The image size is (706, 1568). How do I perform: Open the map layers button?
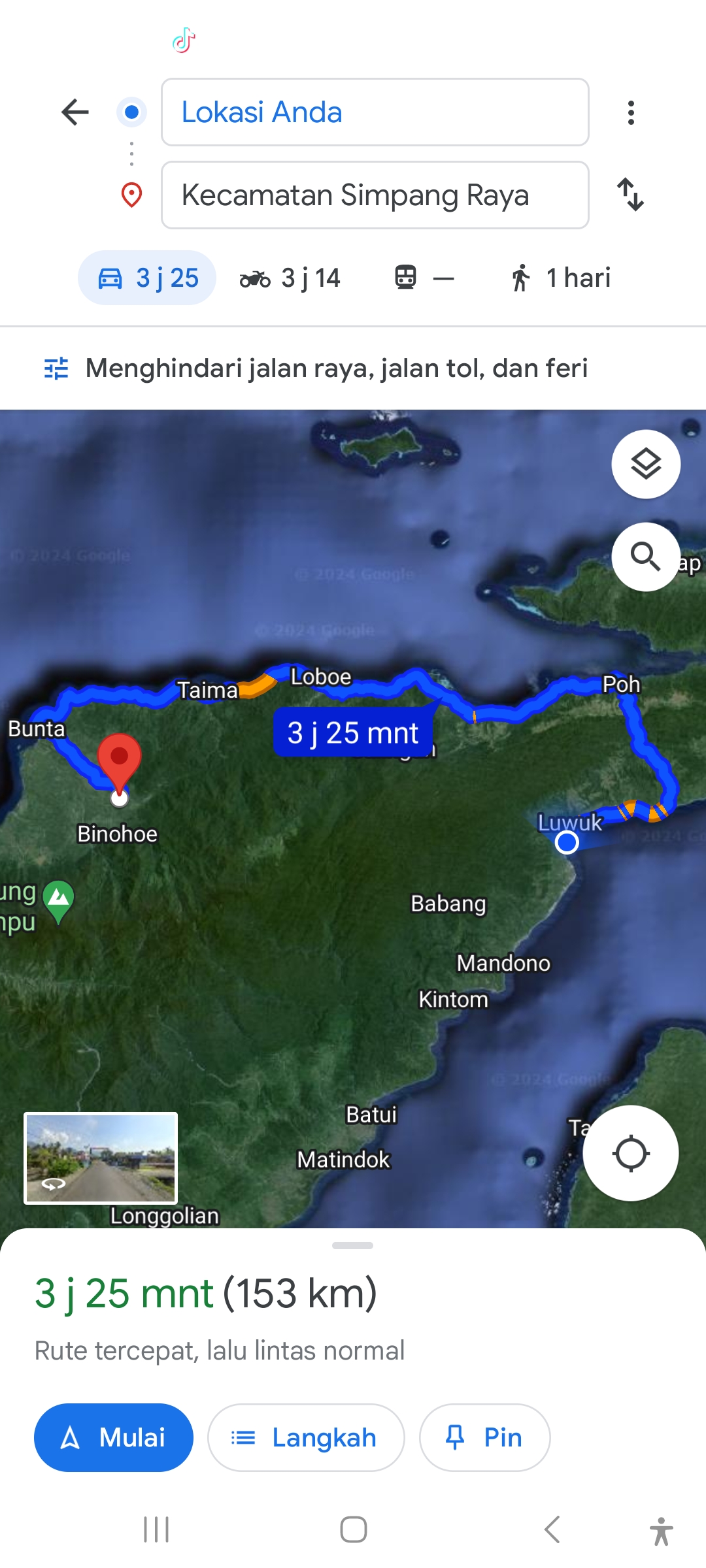point(646,465)
